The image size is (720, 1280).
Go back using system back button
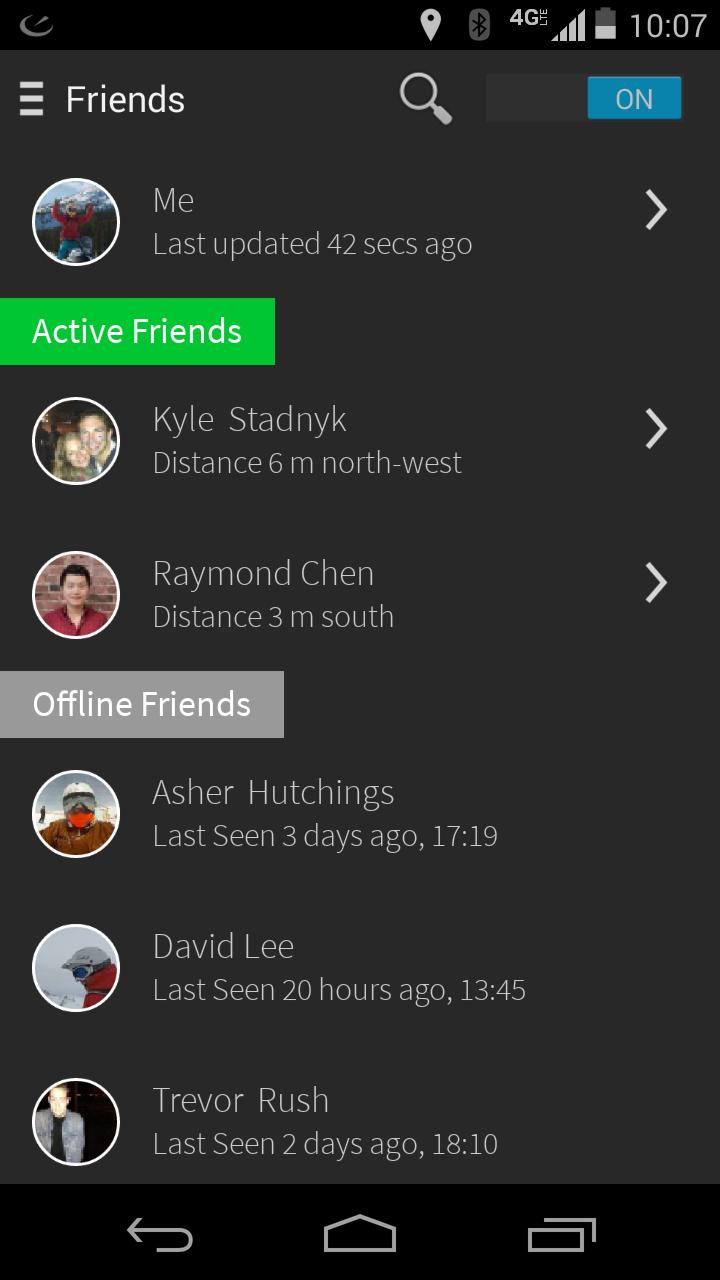160,1235
